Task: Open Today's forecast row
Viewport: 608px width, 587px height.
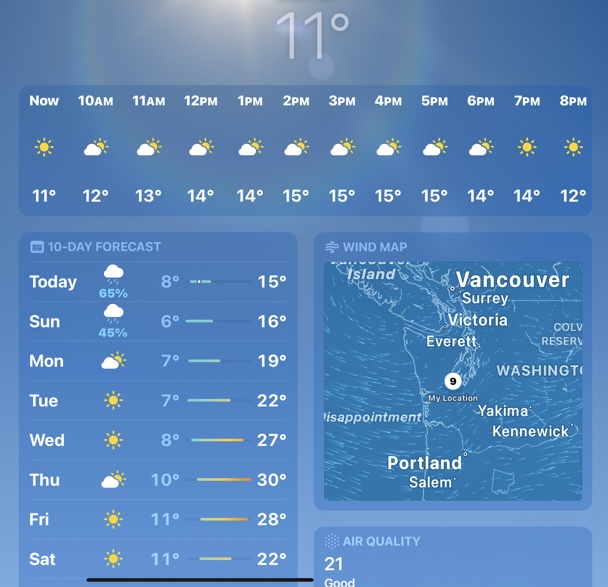Action: [x=158, y=282]
